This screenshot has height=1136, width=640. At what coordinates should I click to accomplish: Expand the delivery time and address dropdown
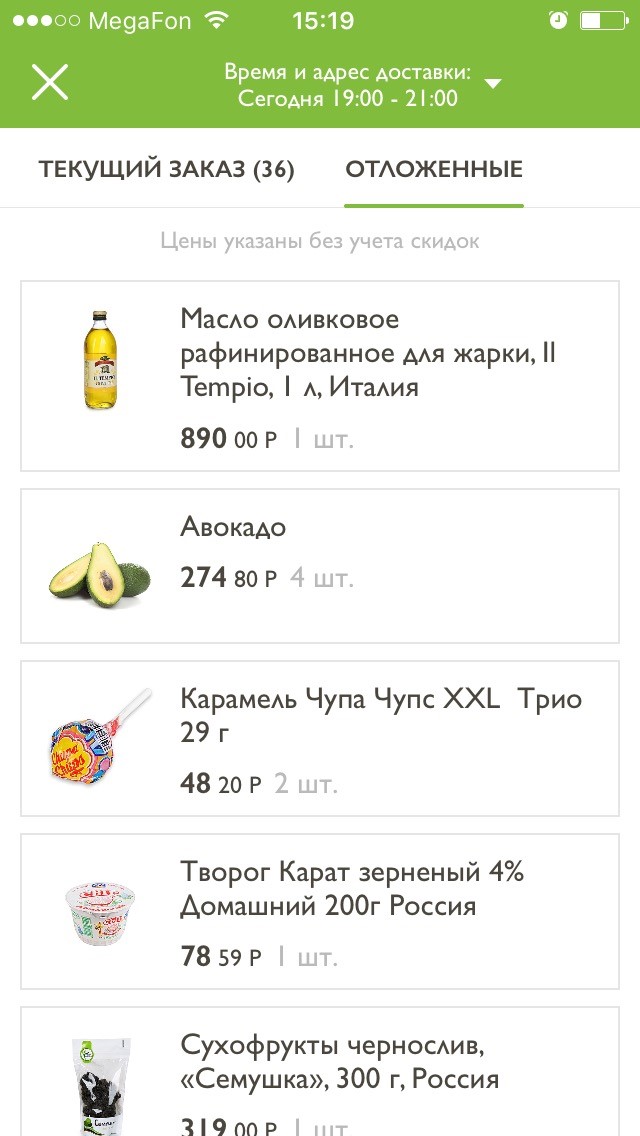492,84
